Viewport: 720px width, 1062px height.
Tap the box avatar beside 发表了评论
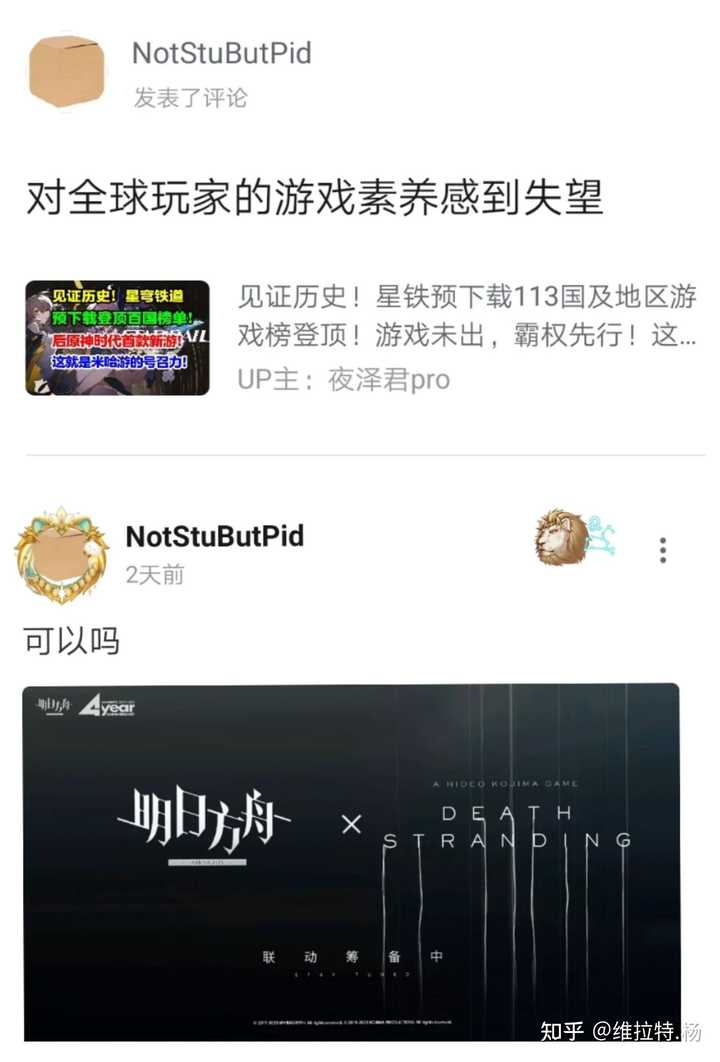tap(66, 71)
